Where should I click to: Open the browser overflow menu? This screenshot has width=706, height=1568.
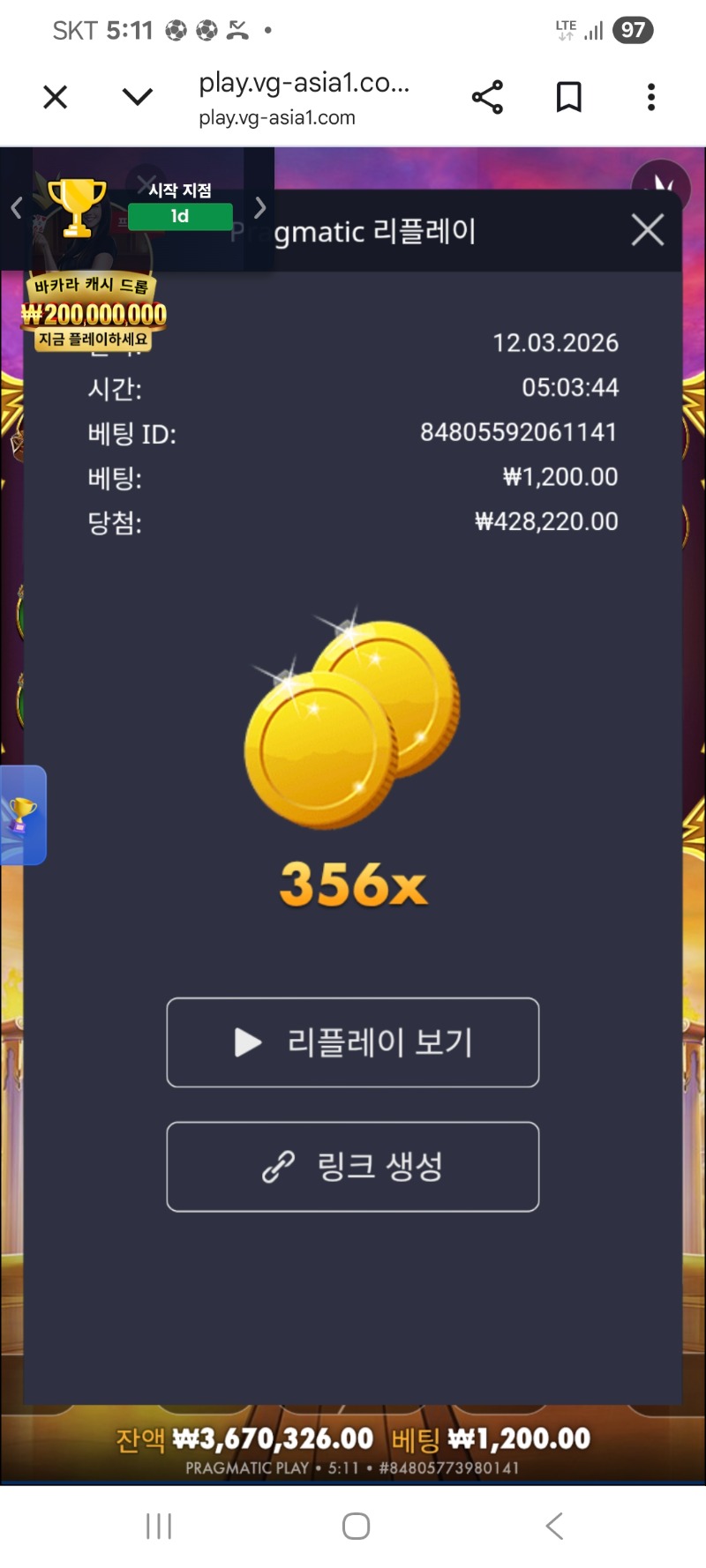651,97
